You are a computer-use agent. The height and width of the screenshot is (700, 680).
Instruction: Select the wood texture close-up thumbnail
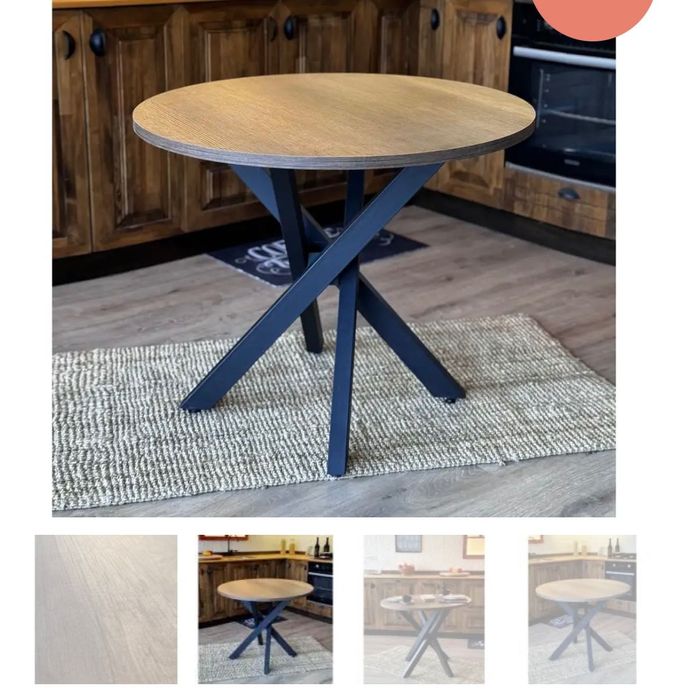click(x=106, y=609)
